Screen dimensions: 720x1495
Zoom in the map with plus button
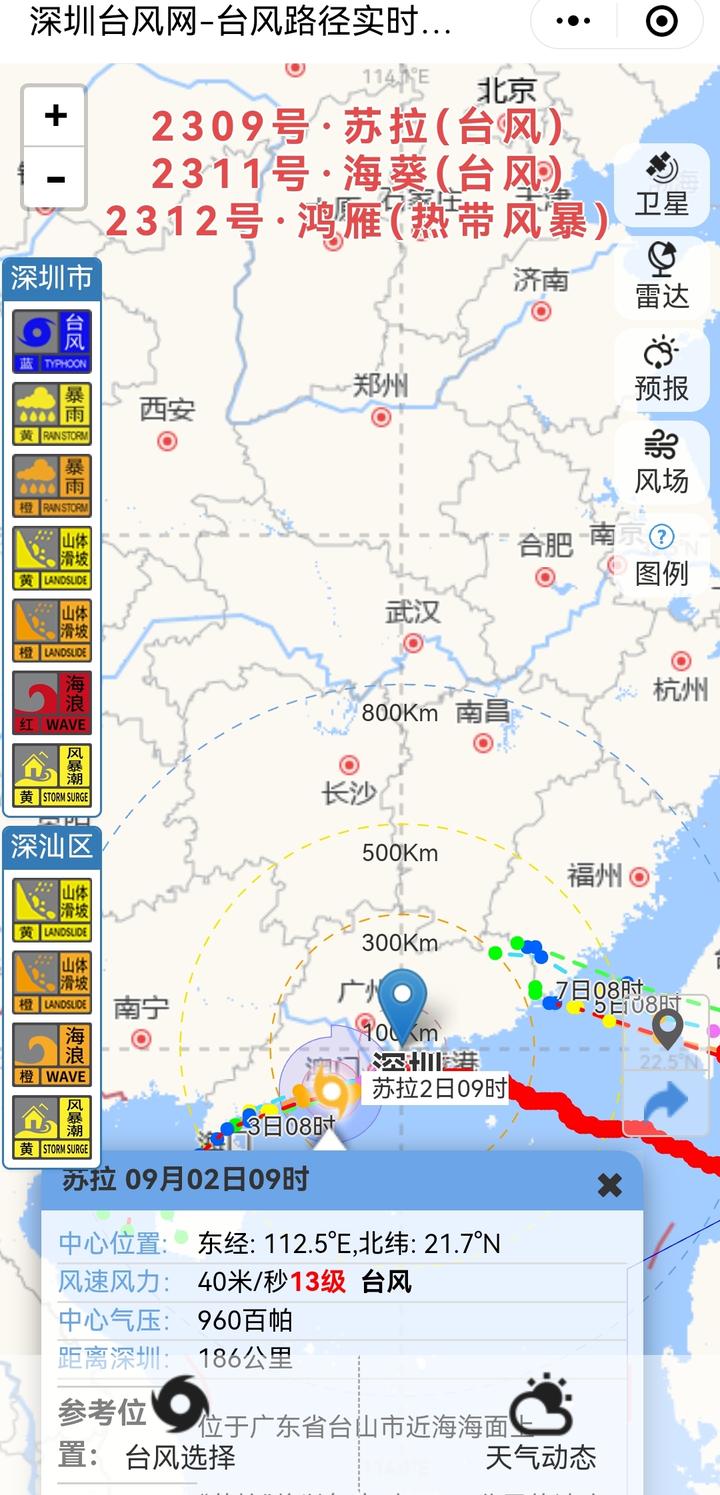[x=55, y=116]
